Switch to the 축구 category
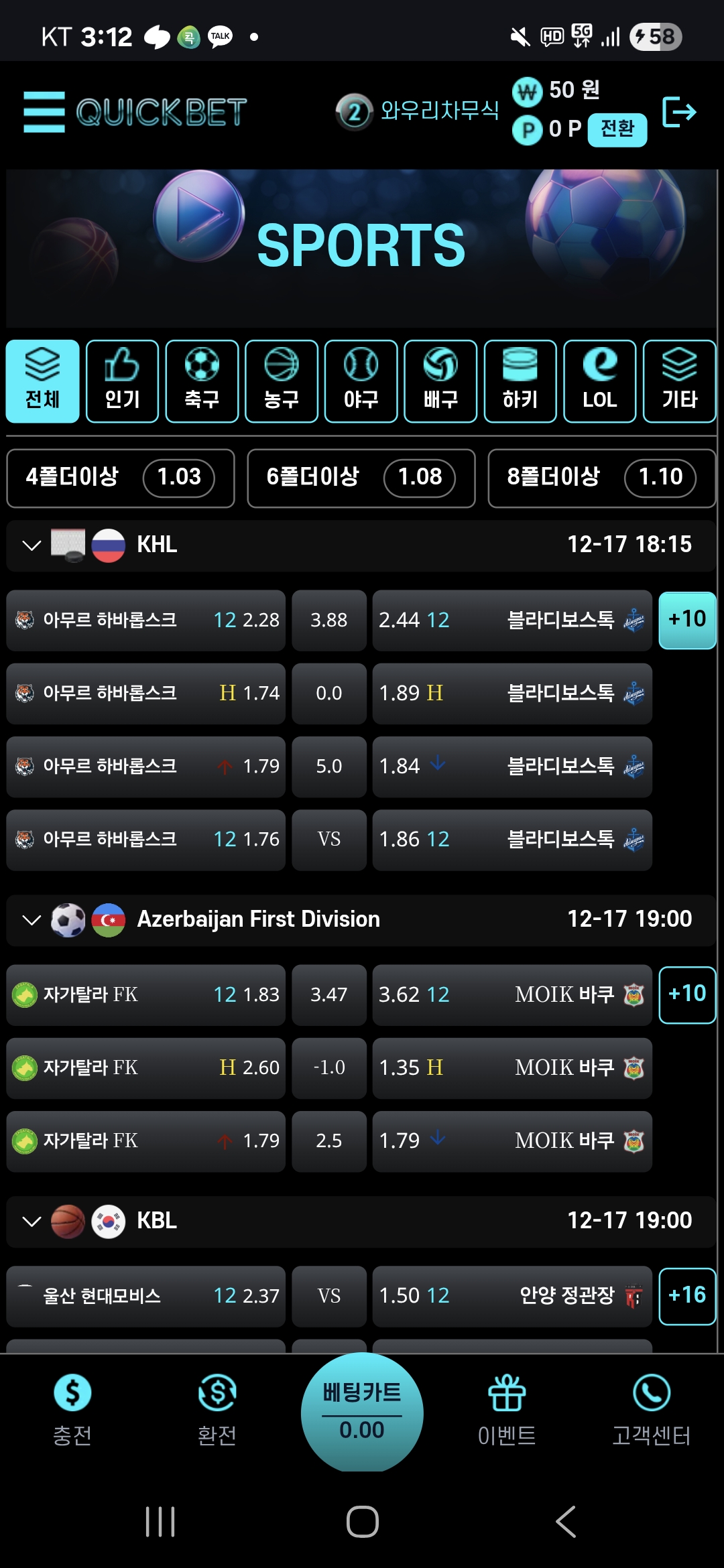This screenshot has width=724, height=1568. (x=202, y=381)
